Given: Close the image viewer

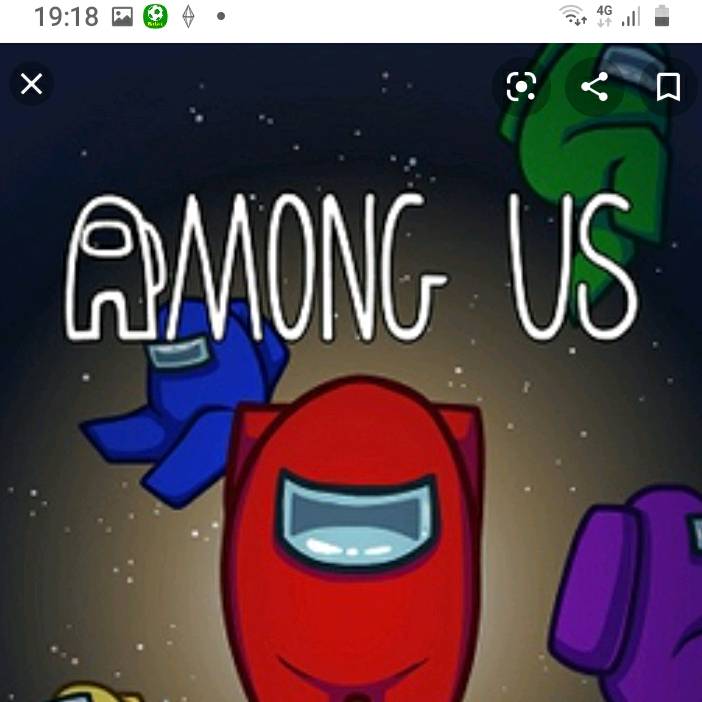Looking at the screenshot, I should coord(32,85).
